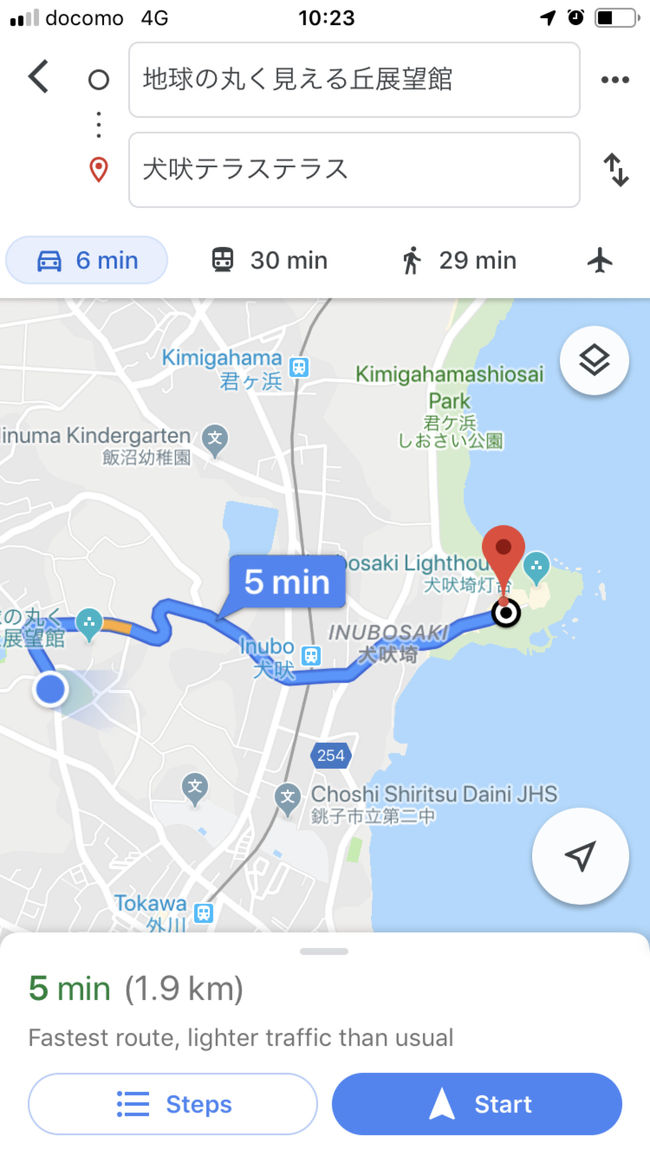
Task: Open the three-dot overflow menu
Action: [614, 80]
